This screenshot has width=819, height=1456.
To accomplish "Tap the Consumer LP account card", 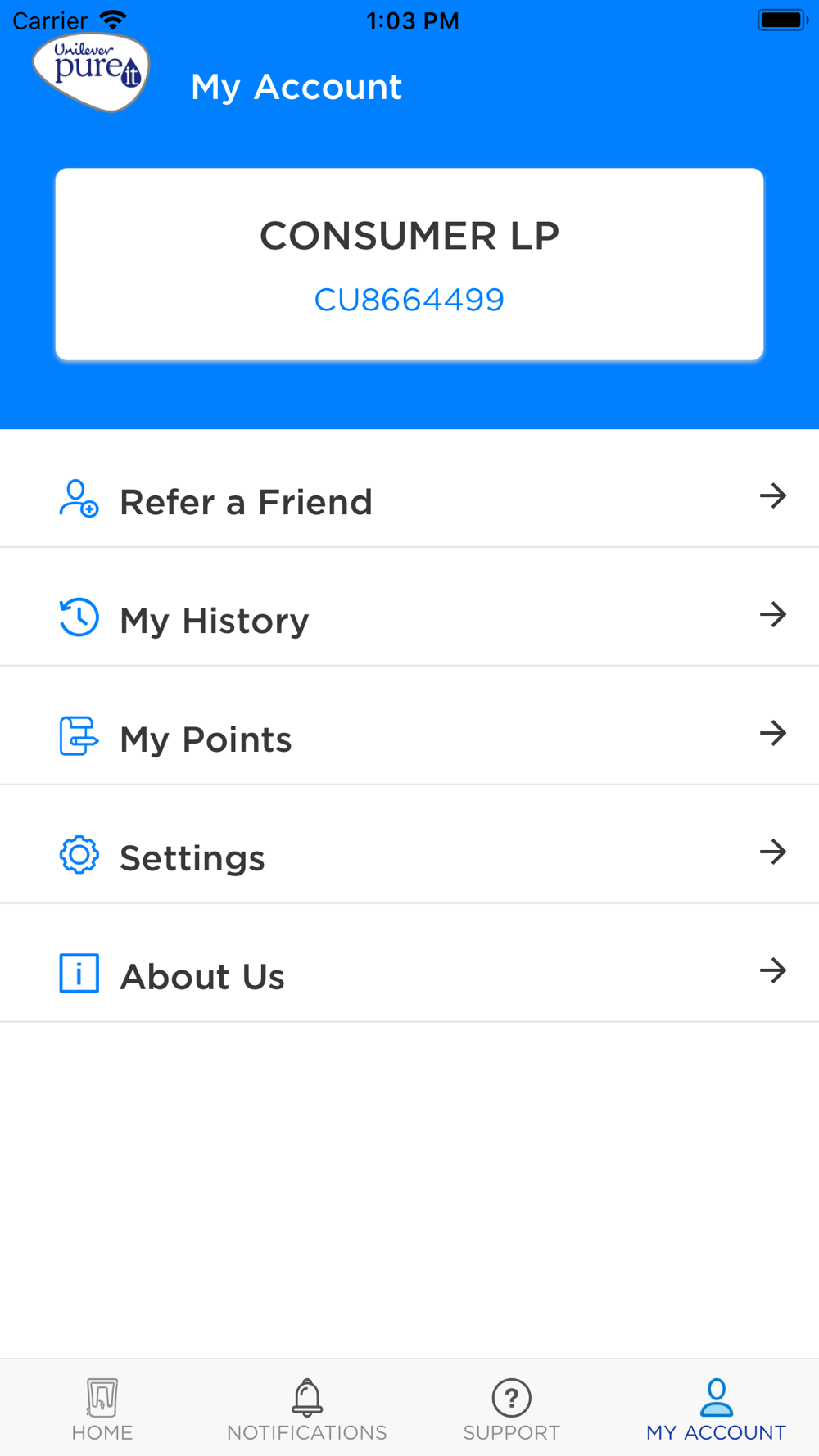I will tap(409, 265).
